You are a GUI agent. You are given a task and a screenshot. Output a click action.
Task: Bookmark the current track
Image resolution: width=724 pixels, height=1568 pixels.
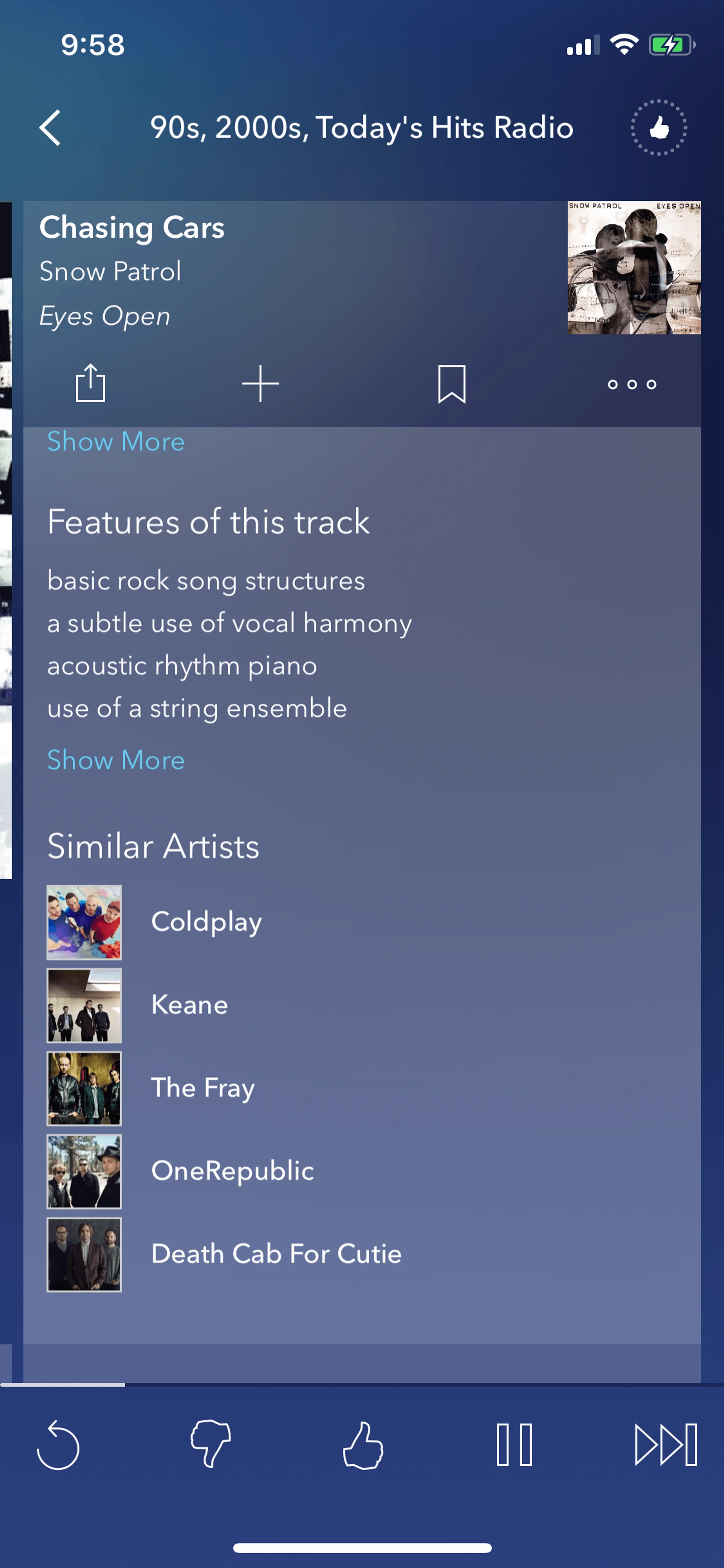451,384
